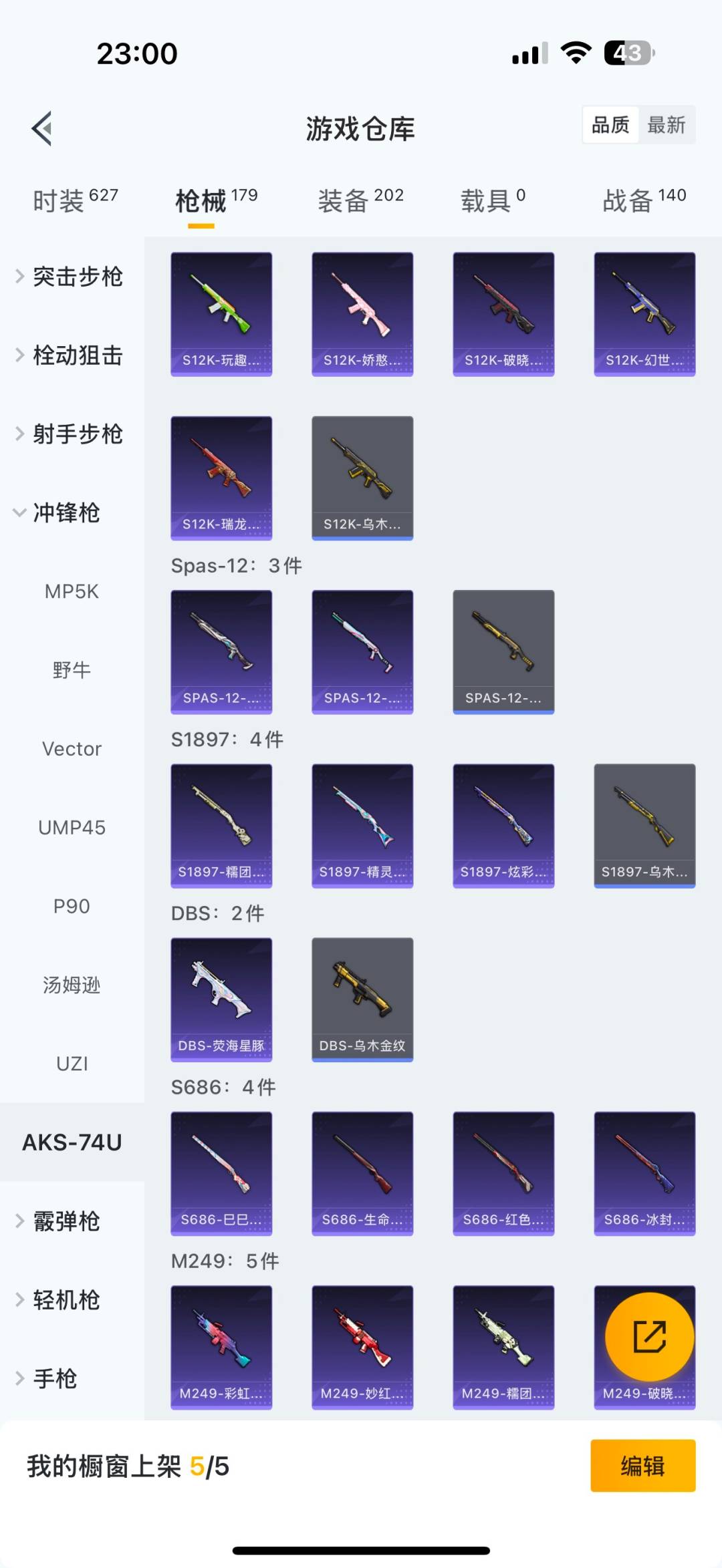
Task: Expand the 突击步枪 category
Action: pos(77,278)
